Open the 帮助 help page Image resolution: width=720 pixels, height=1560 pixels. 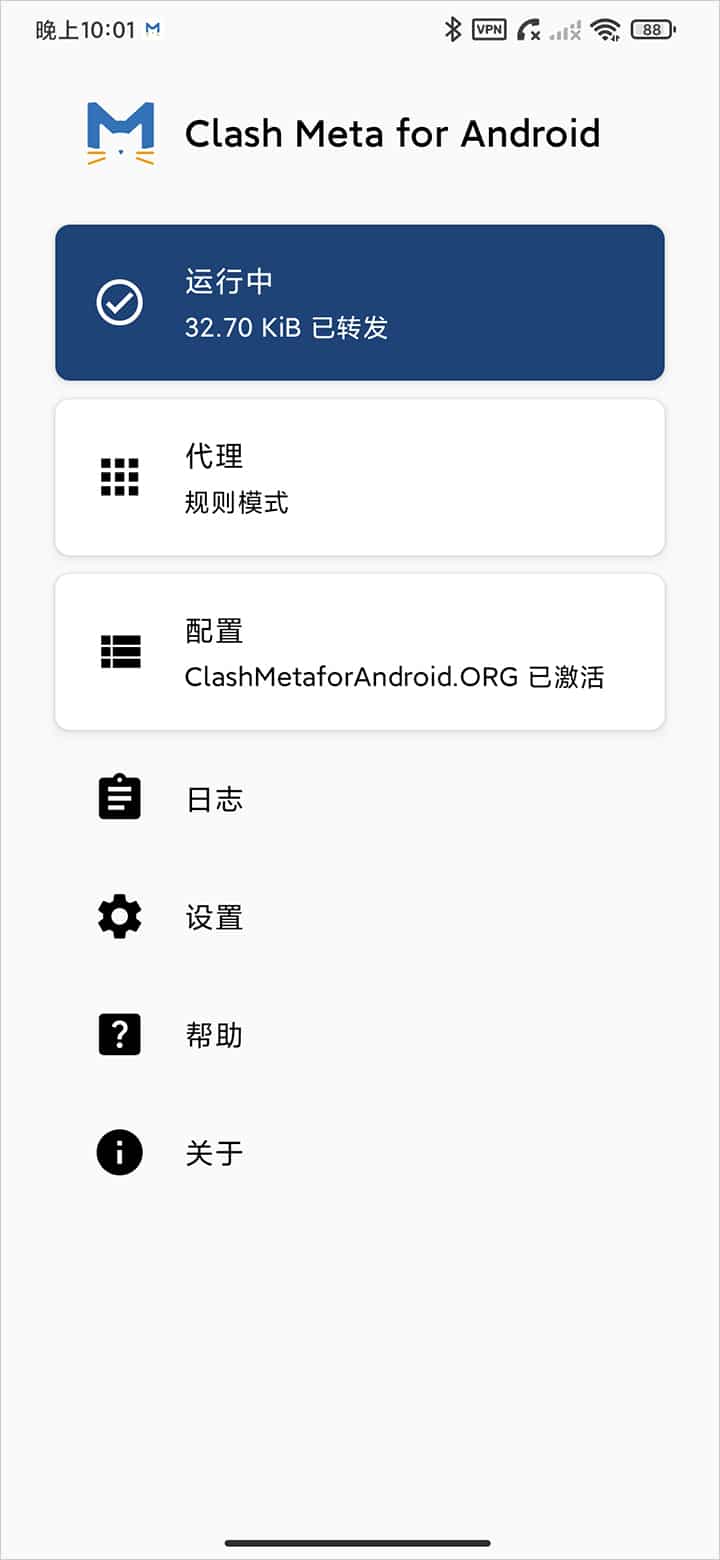[x=215, y=1035]
